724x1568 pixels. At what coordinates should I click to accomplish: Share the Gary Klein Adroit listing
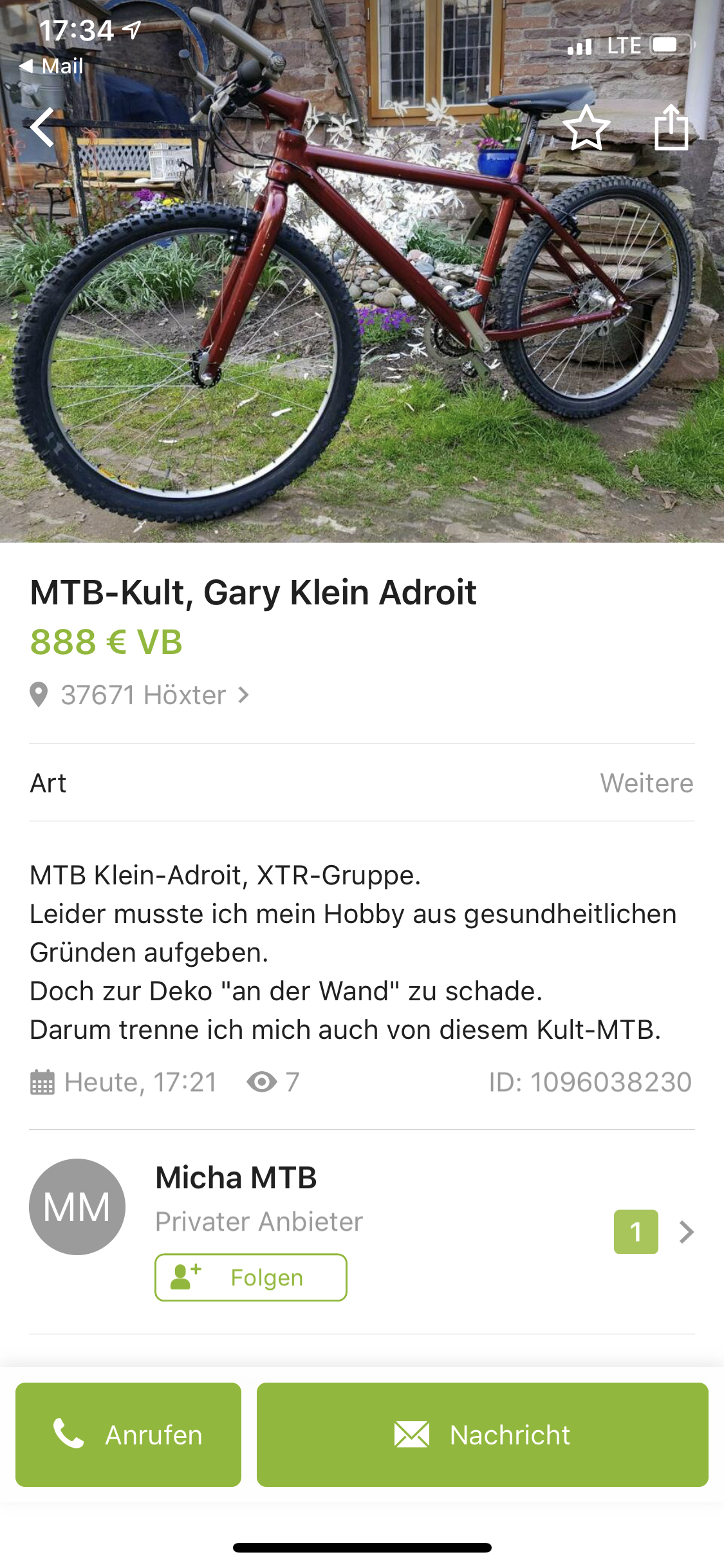coord(671,127)
